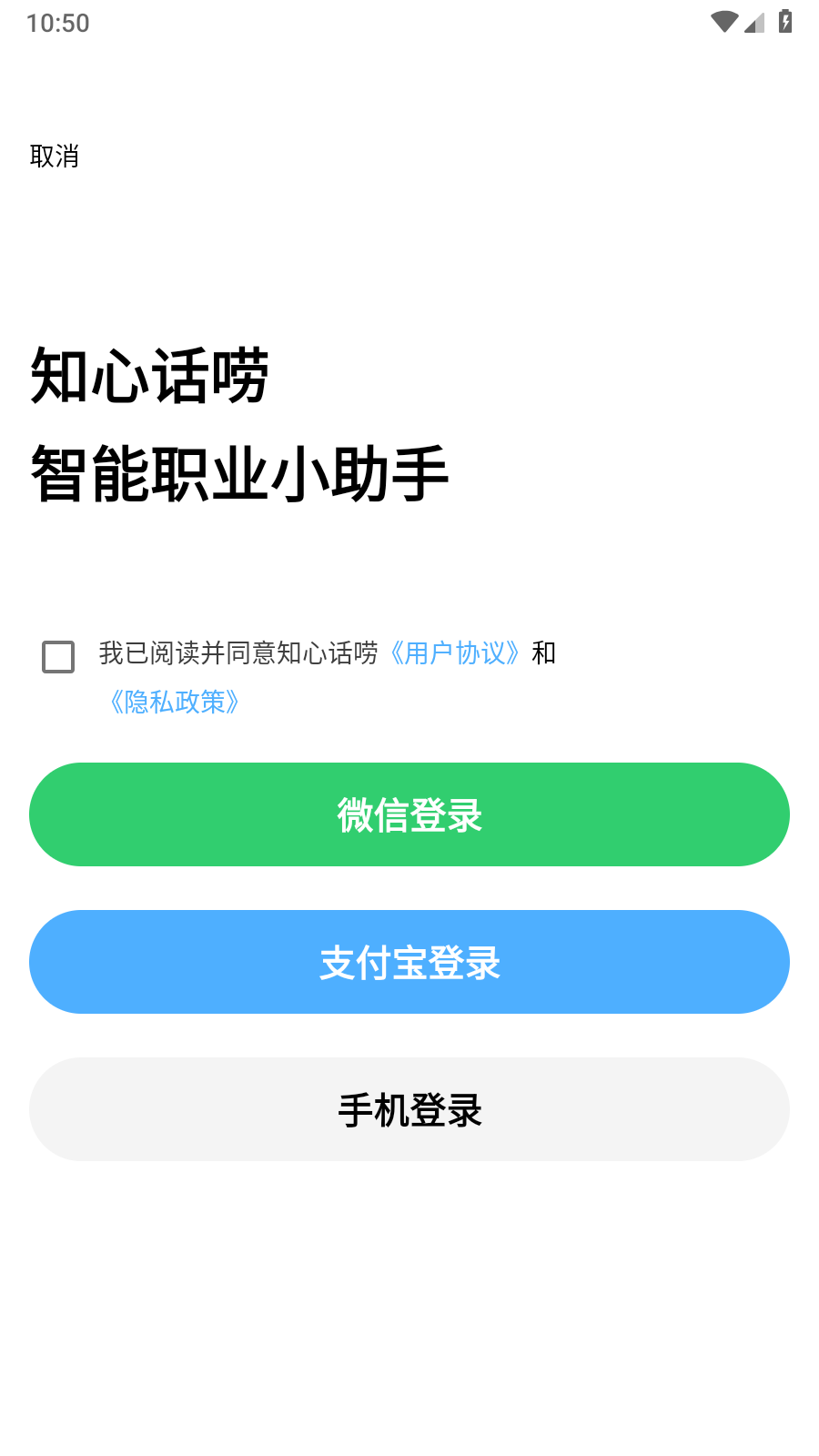Image resolution: width=819 pixels, height=1456 pixels.
Task: Tap the 微信登录 WeChat login button
Action: coord(409,814)
